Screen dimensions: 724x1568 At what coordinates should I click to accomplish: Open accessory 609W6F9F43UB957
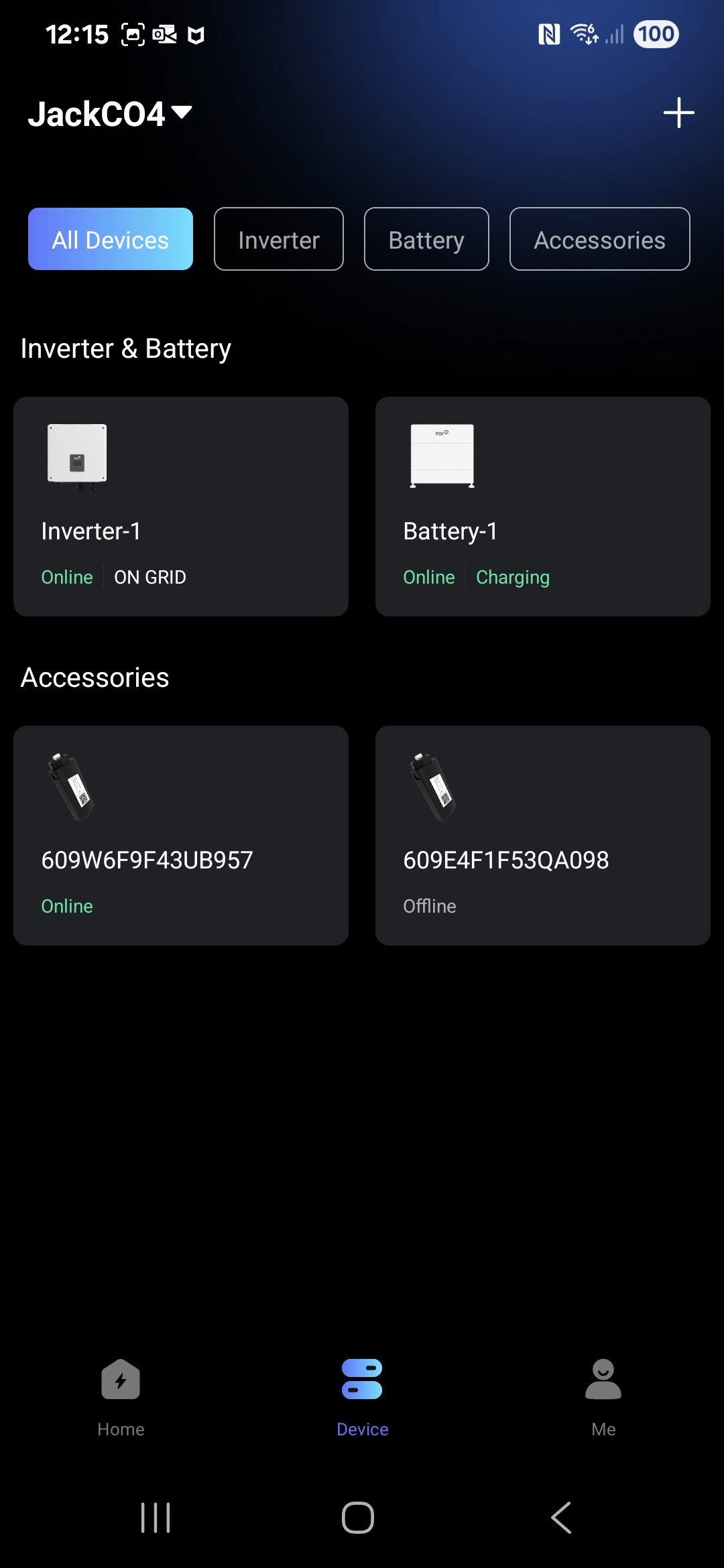(x=181, y=835)
